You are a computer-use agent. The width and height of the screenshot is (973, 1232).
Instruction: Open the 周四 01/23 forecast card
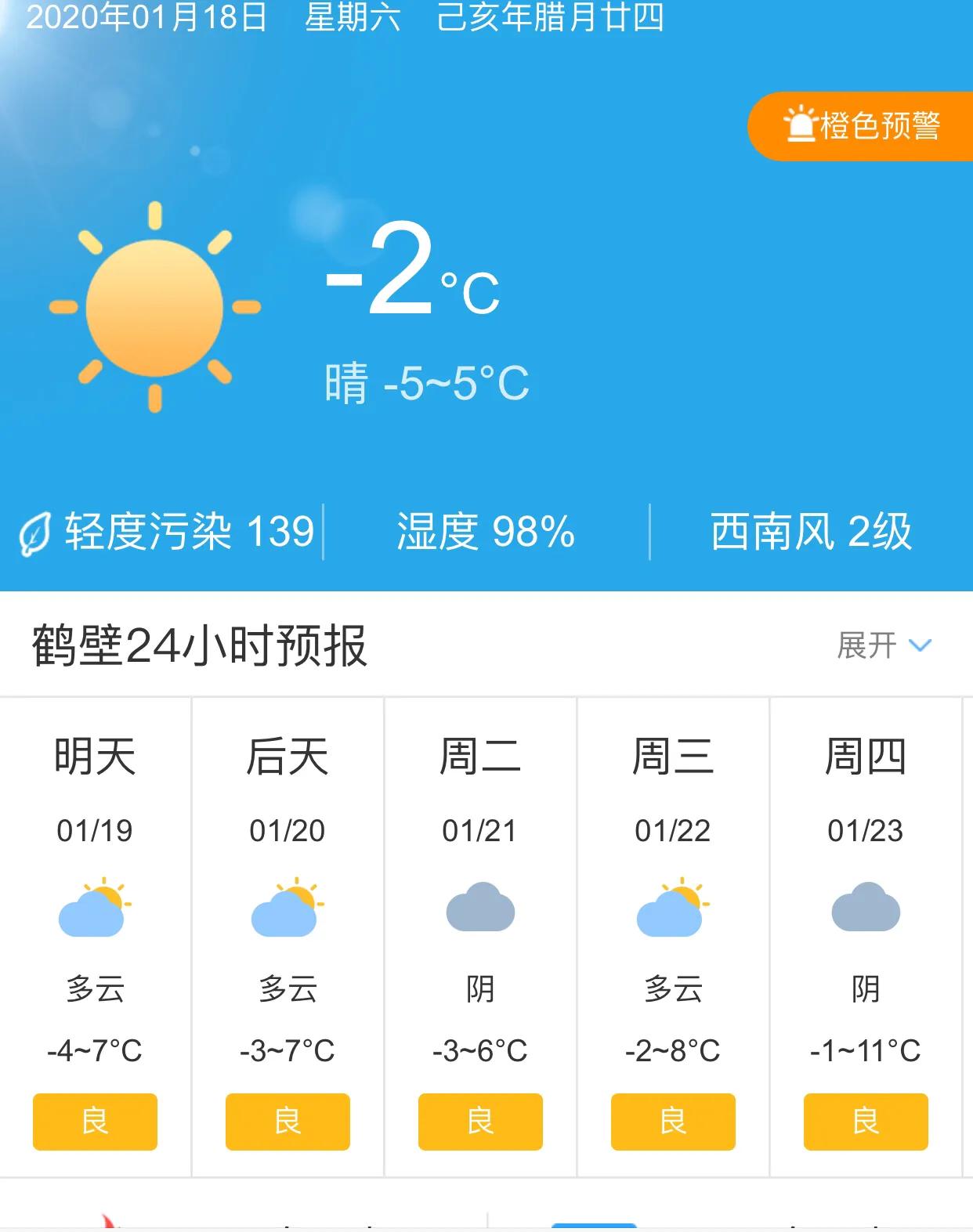tap(866, 937)
